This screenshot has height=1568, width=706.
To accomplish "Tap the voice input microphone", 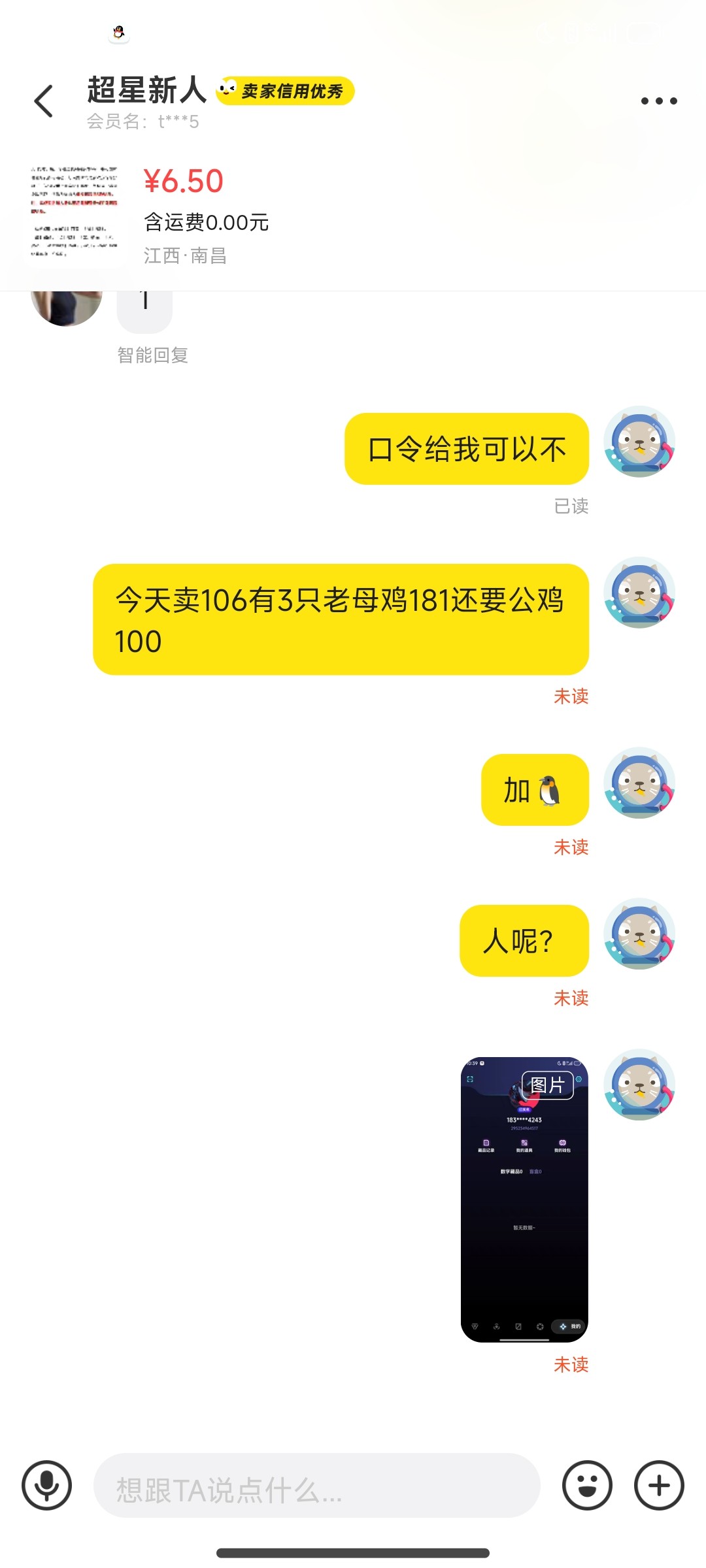I will pyautogui.click(x=46, y=1485).
